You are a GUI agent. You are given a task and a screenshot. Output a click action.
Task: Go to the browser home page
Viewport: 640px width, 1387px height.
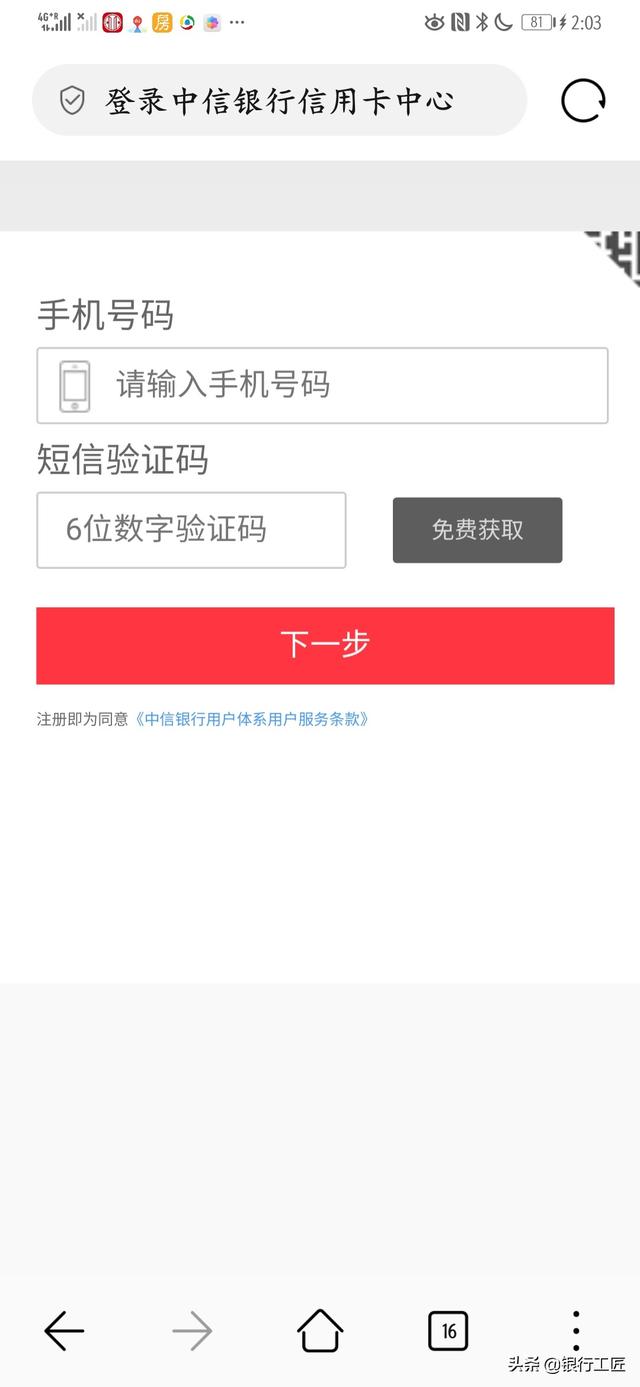[320, 1331]
